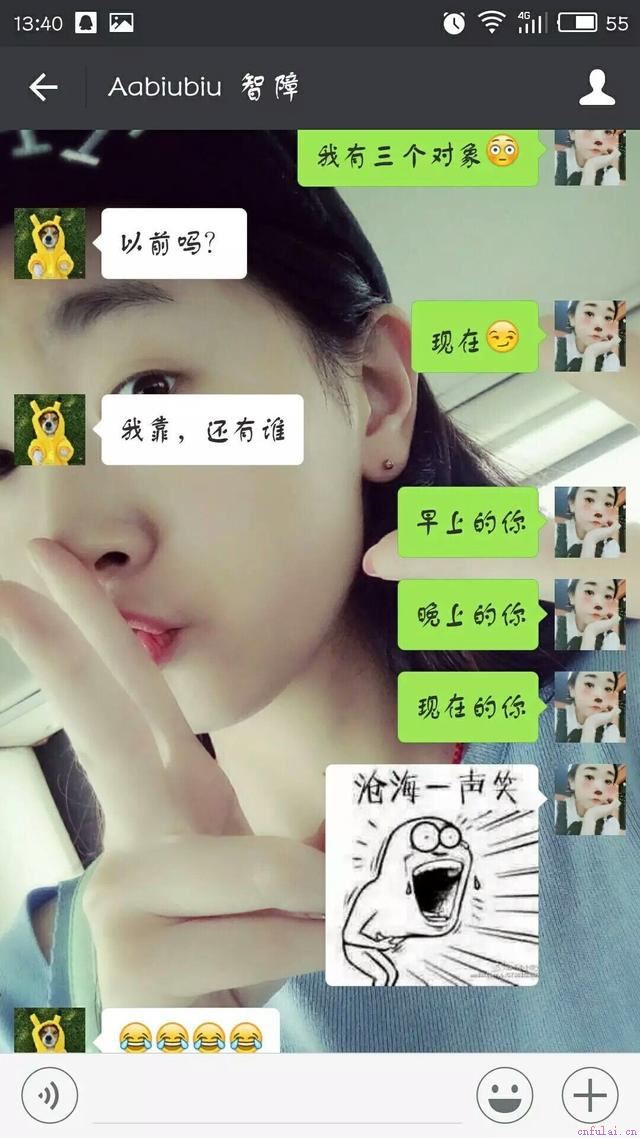Go back with the arrow icon
Screen dimensions: 640x1138
43,88
